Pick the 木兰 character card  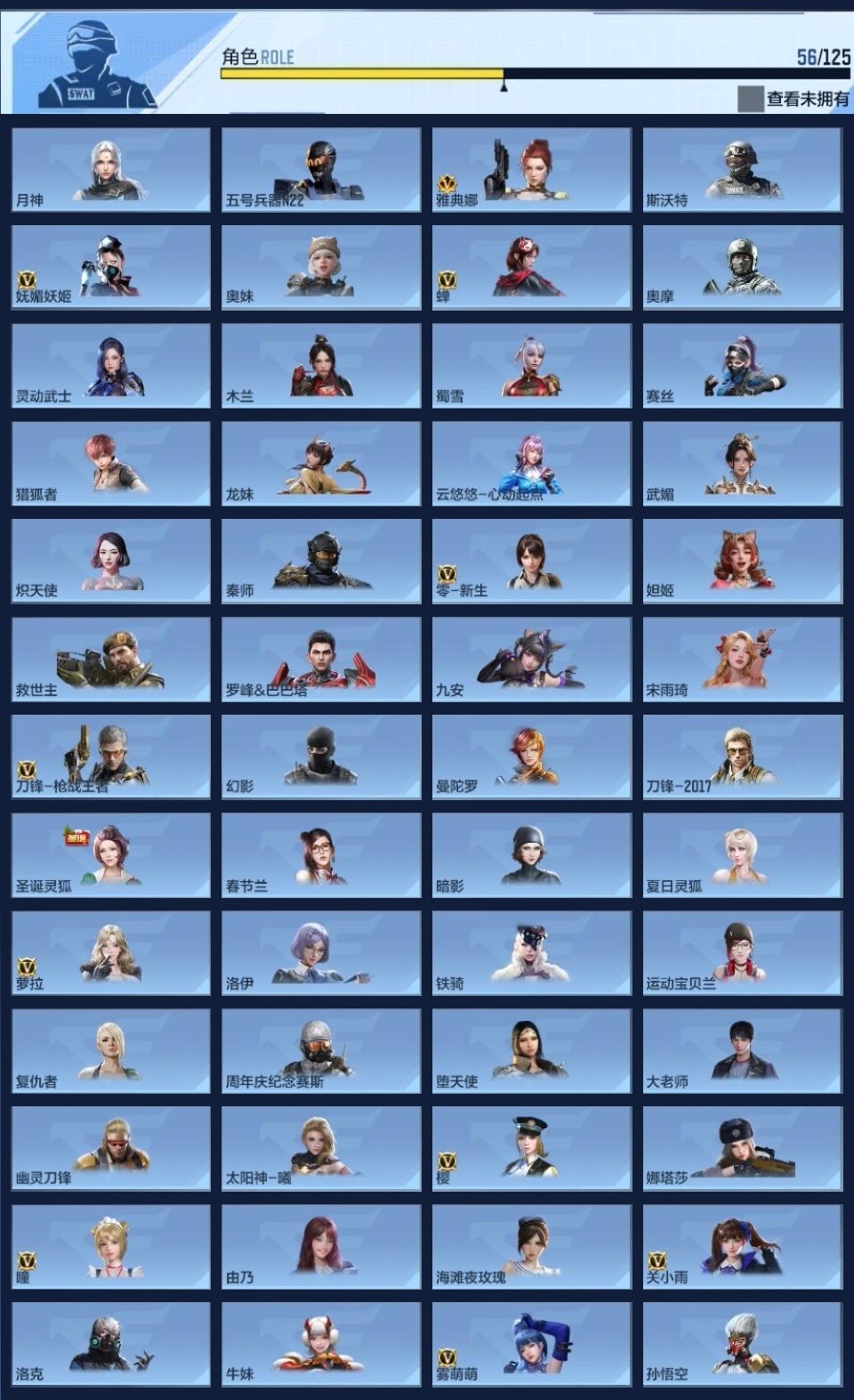[x=321, y=365]
